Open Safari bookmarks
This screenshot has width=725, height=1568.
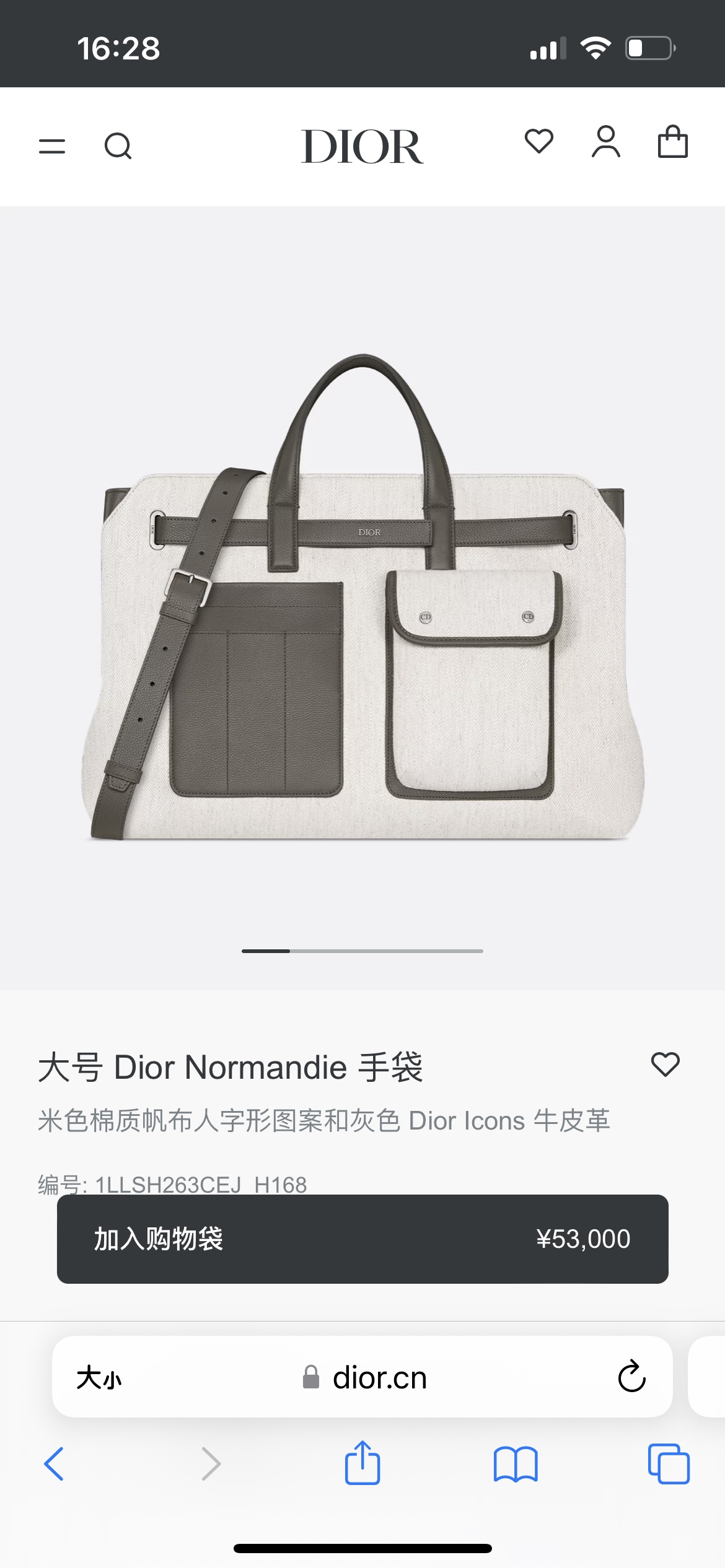pyautogui.click(x=516, y=1464)
